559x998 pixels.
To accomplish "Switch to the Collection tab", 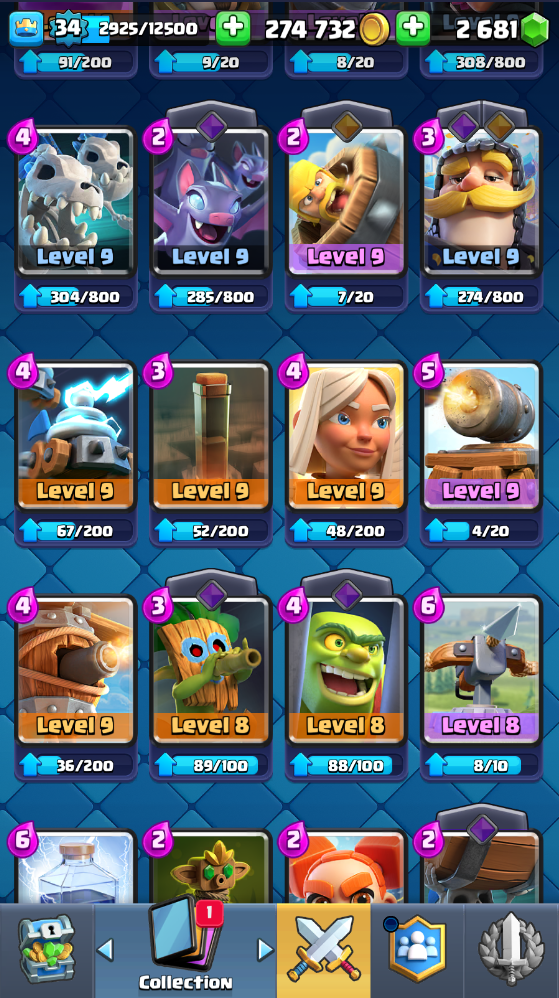I will [x=185, y=950].
